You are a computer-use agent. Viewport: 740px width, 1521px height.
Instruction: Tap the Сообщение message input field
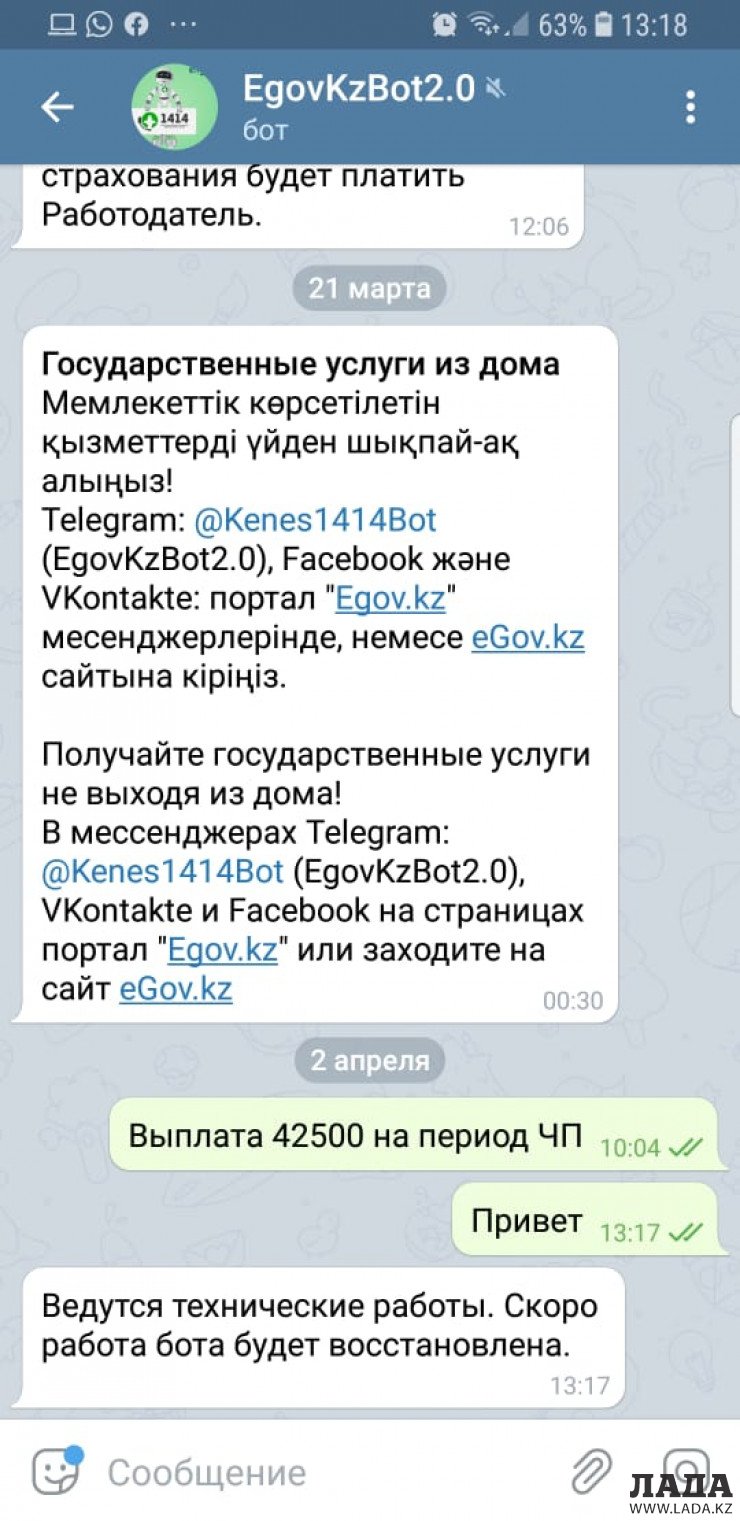pos(320,1472)
